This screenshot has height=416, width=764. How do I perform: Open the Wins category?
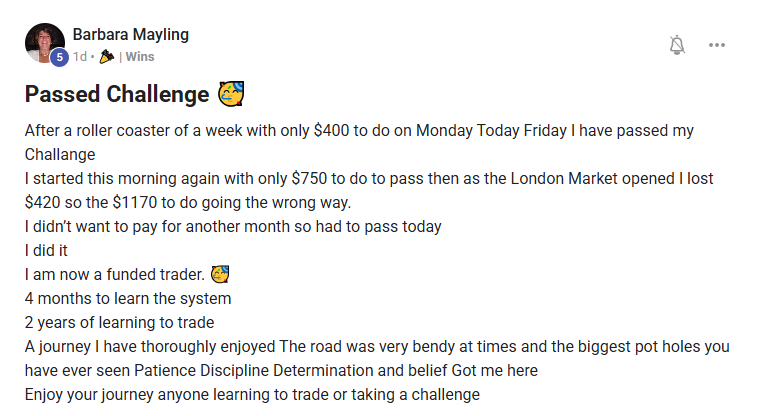pos(139,57)
